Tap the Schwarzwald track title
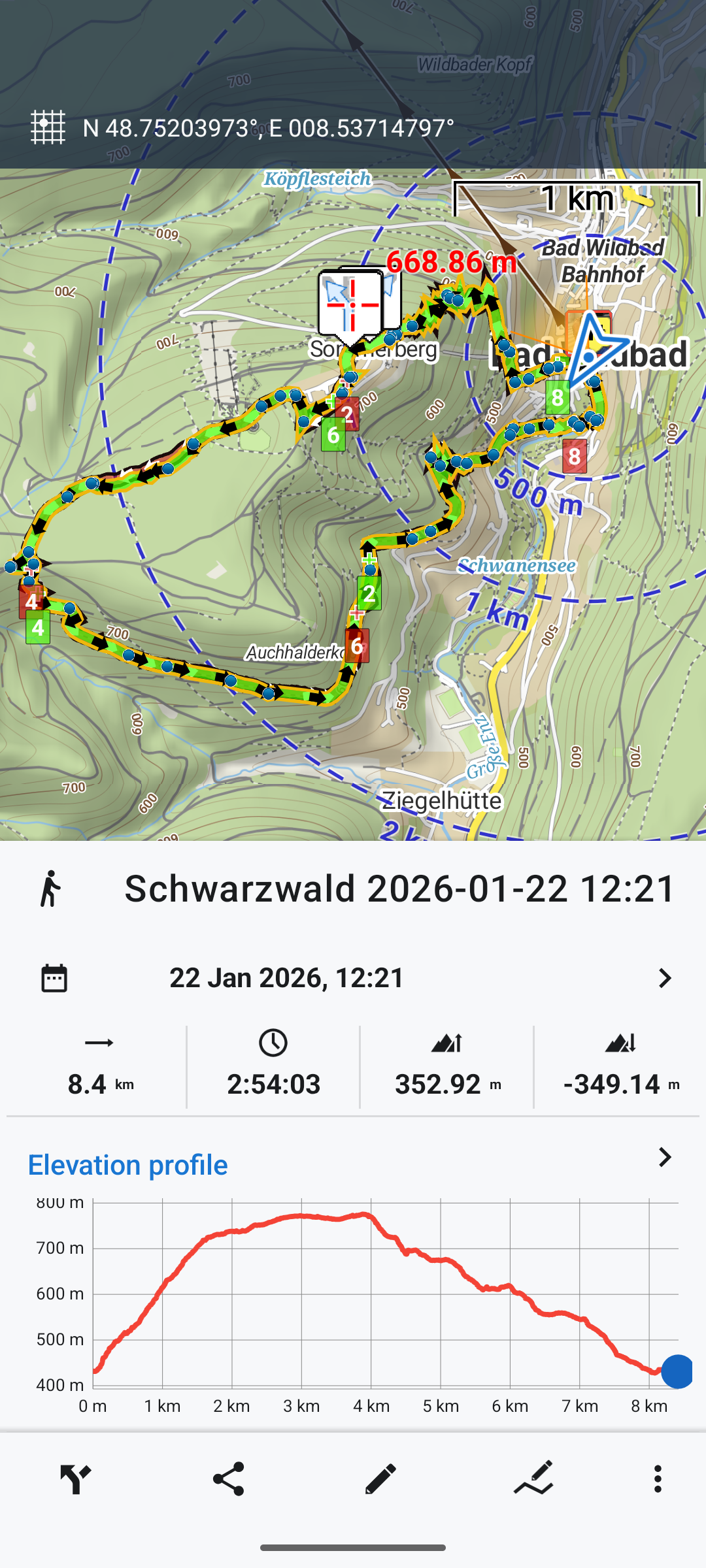 click(399, 889)
